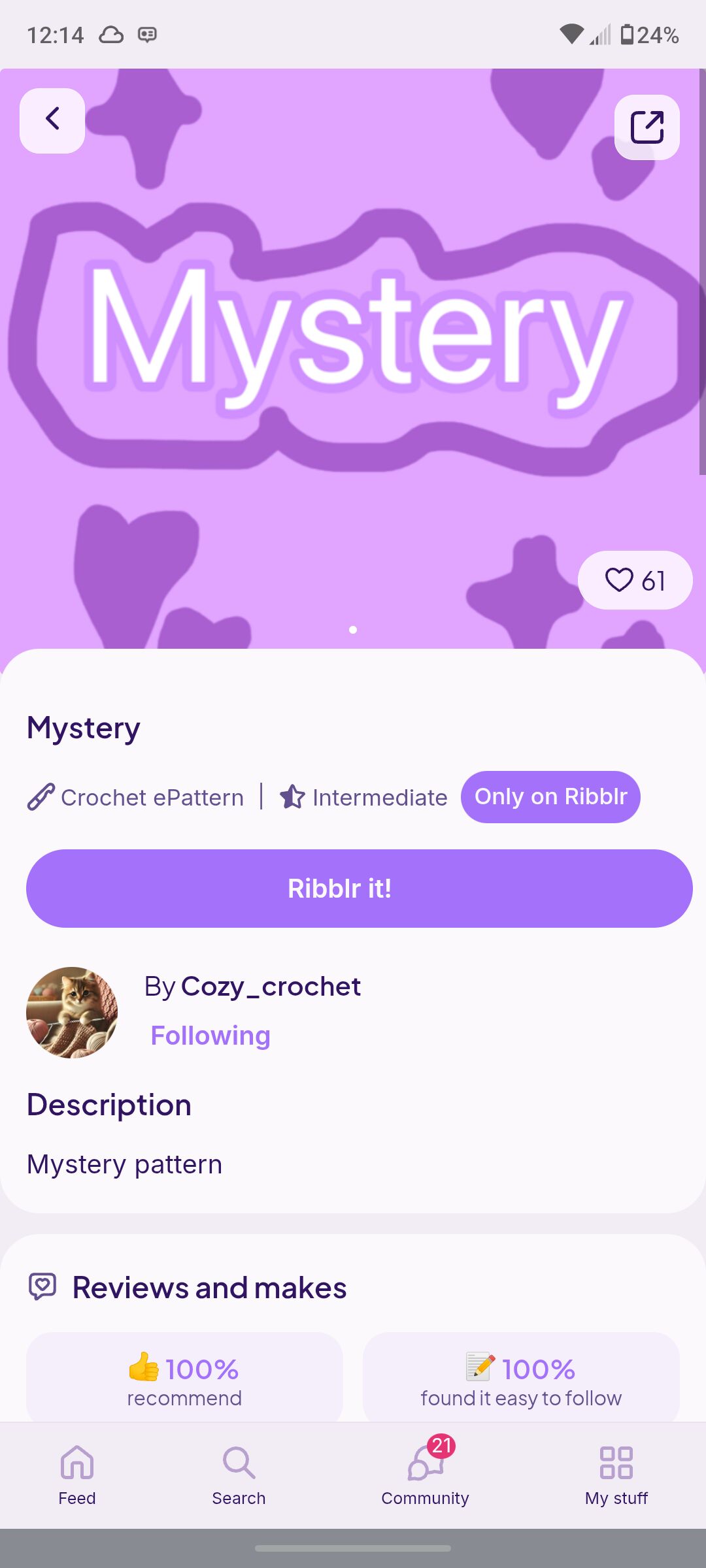Tap the designer name Cozy_crochet
706x1568 pixels.
tap(271, 987)
